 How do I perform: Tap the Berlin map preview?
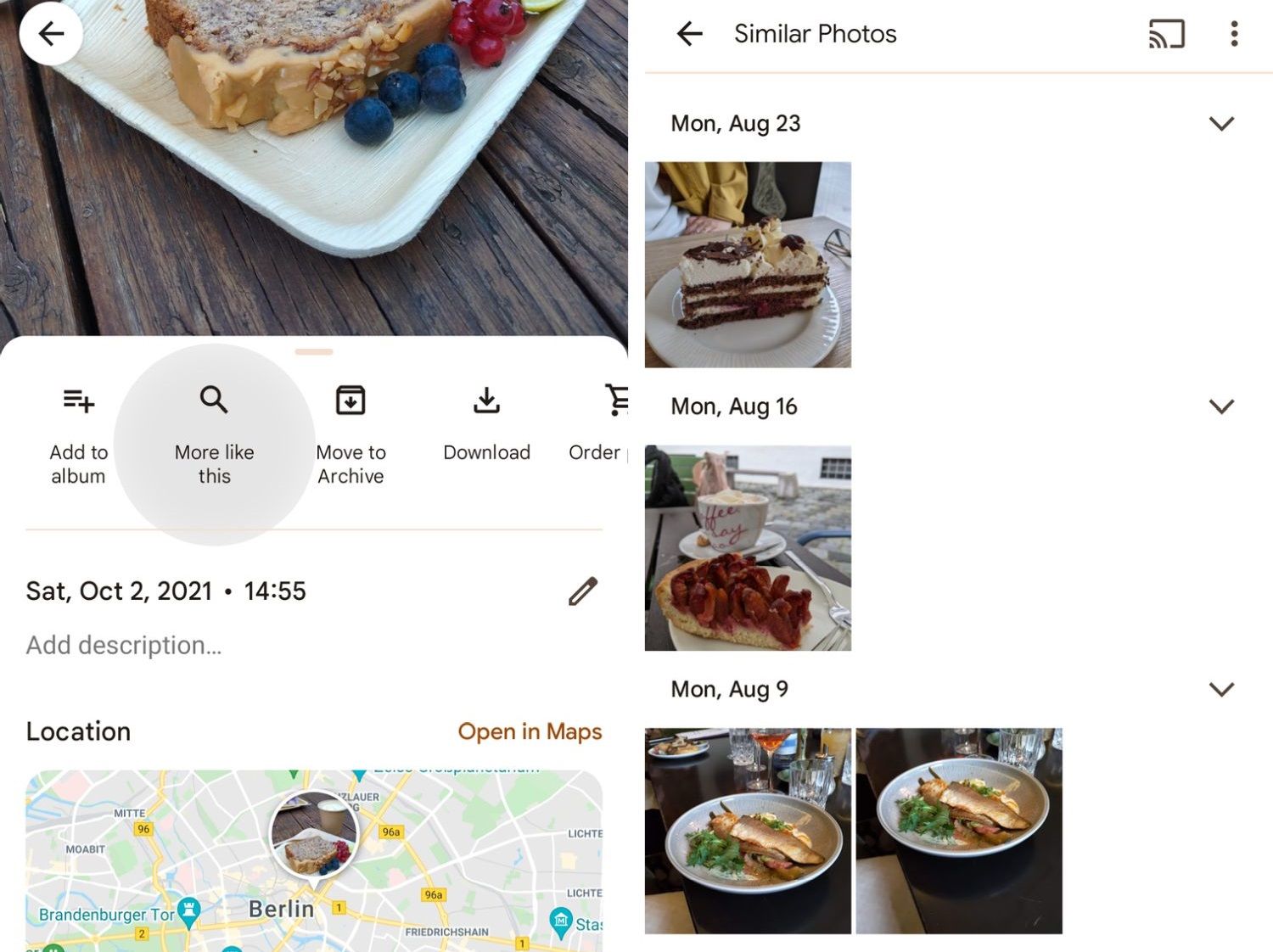tap(314, 857)
